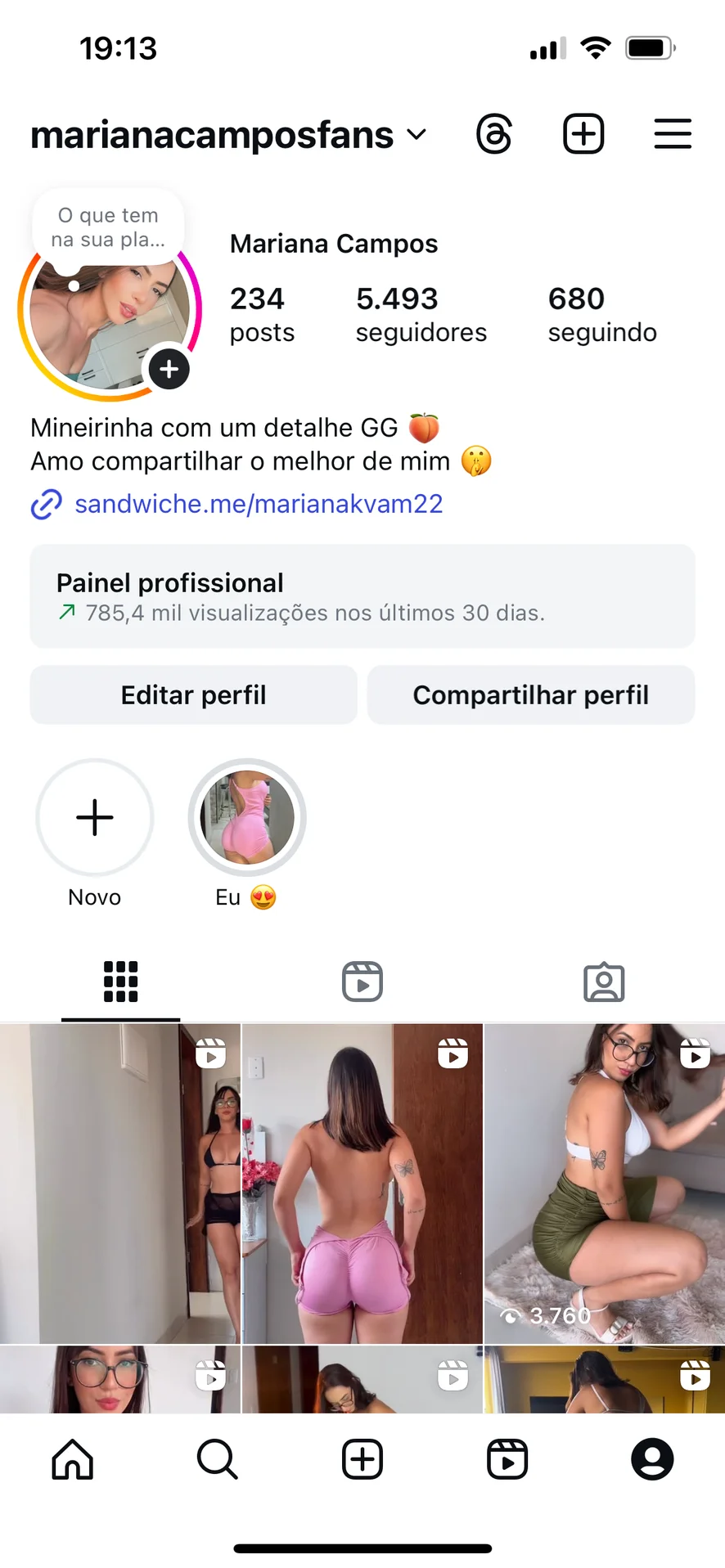The height and width of the screenshot is (1568, 725).
Task: Open the Search explore tab
Action: (218, 1459)
